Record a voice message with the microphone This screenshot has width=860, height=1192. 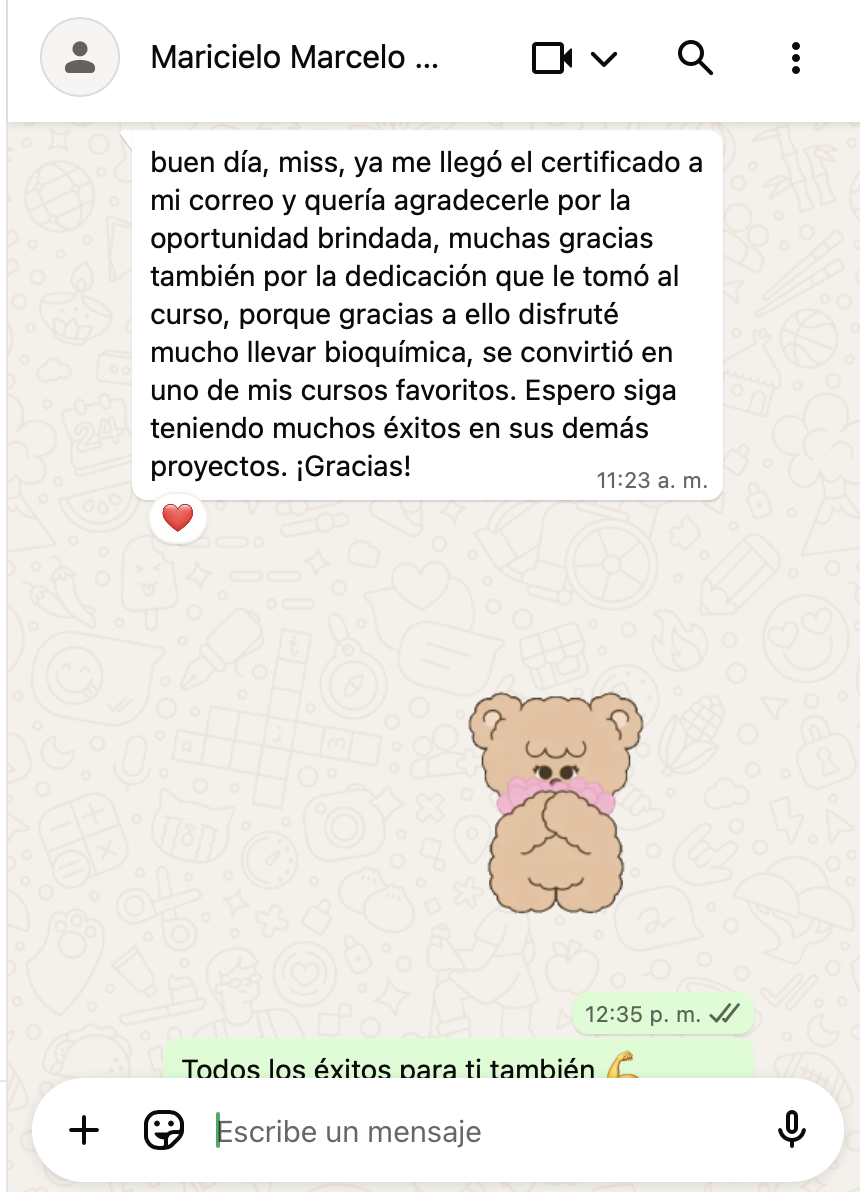pos(791,1131)
